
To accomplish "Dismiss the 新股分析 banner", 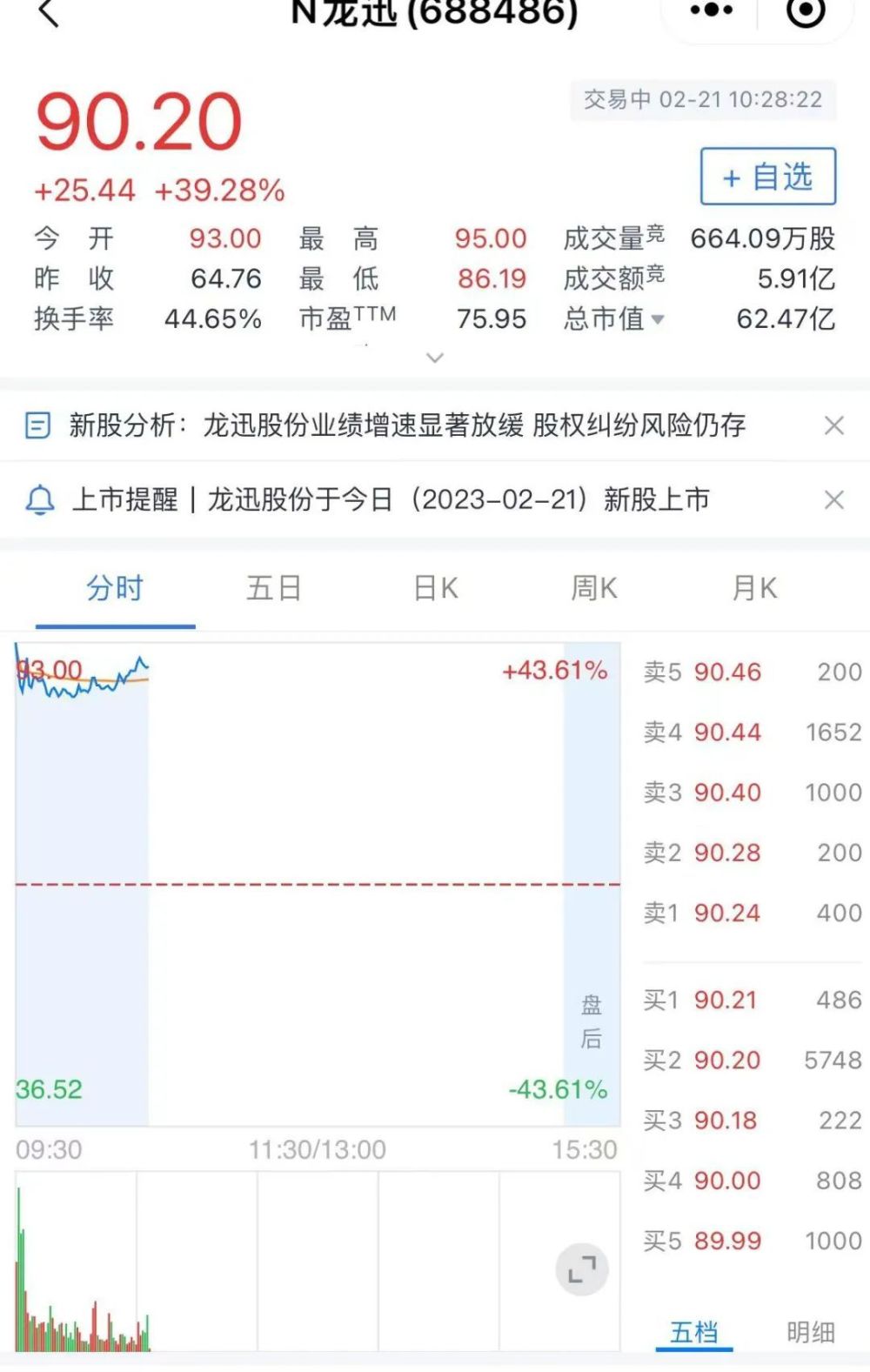I will (x=833, y=425).
